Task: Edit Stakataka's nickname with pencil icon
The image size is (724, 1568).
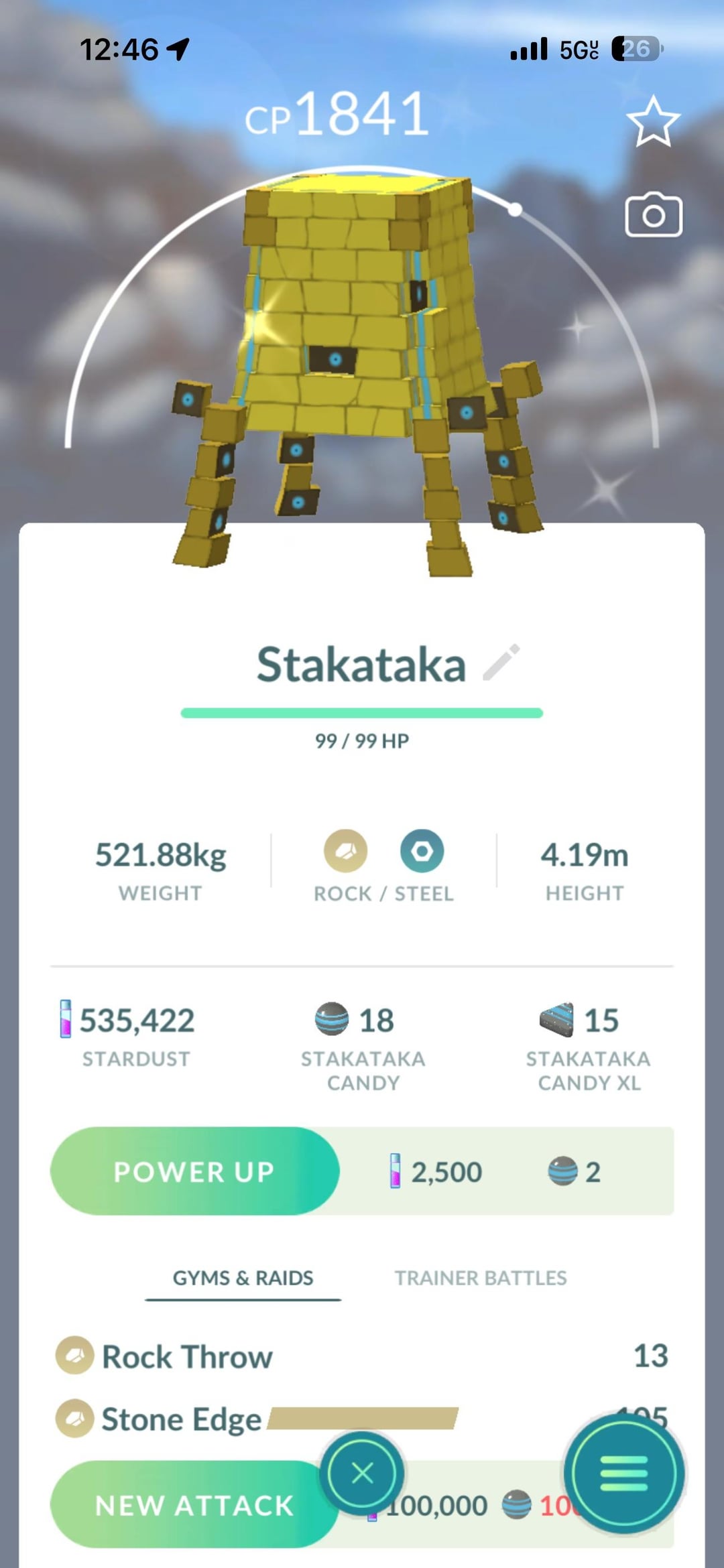Action: click(x=501, y=662)
